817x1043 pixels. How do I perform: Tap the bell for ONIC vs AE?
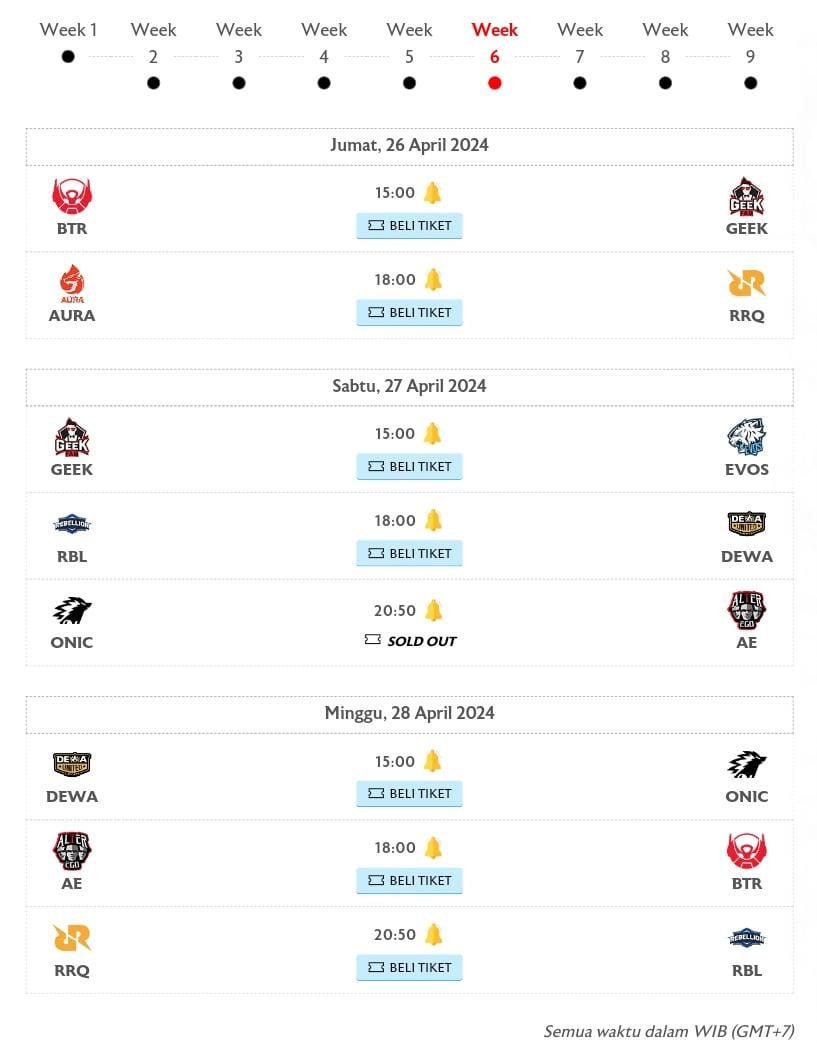click(433, 611)
